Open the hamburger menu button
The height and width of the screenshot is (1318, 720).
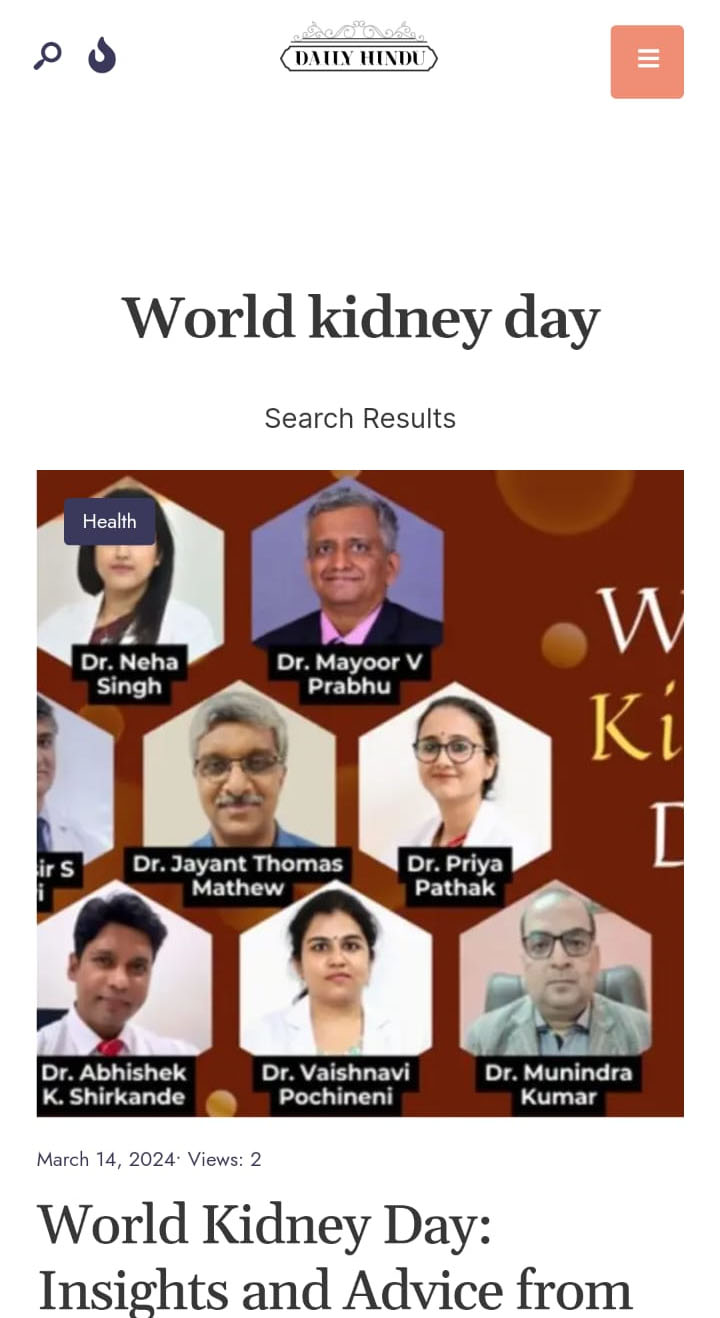coord(647,62)
